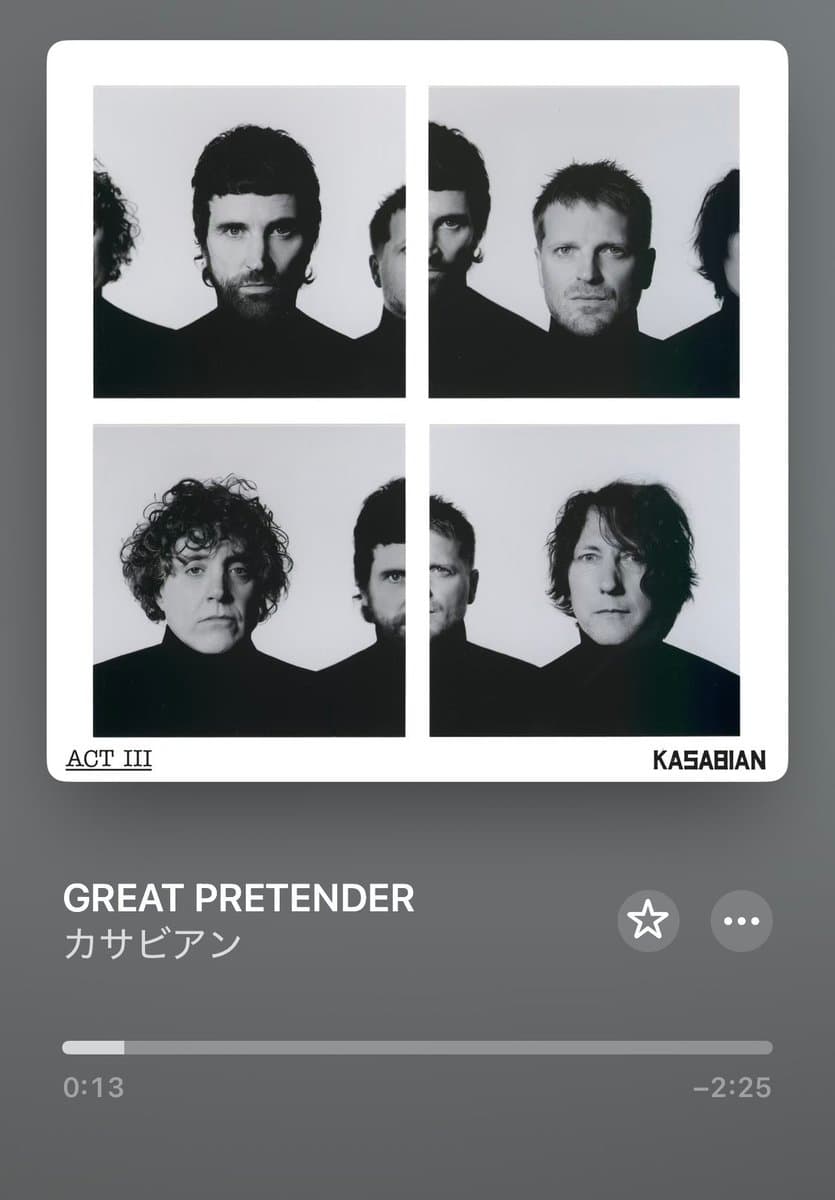Favorite the song Great Pretender

[x=648, y=920]
